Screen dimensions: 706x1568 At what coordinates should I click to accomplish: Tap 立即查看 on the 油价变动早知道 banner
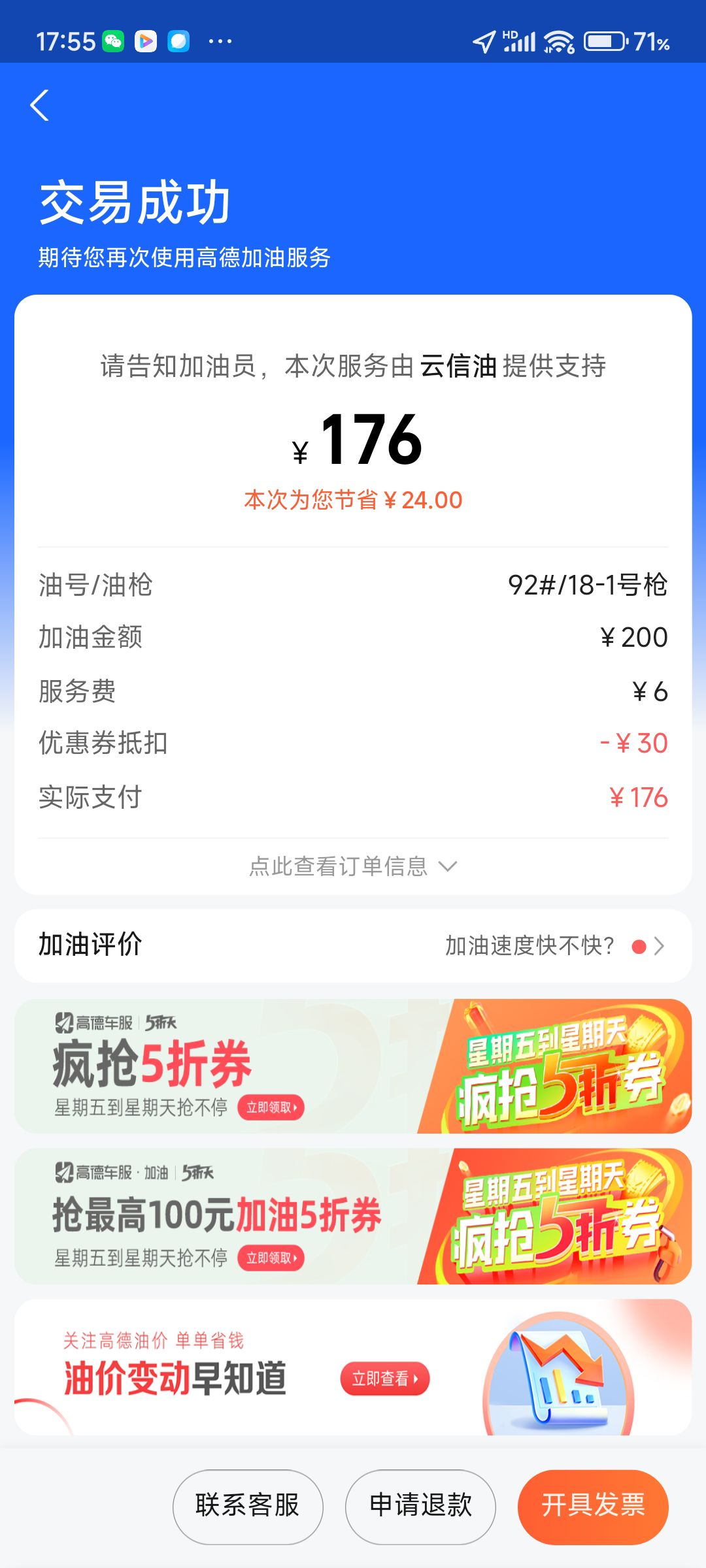click(x=384, y=1379)
